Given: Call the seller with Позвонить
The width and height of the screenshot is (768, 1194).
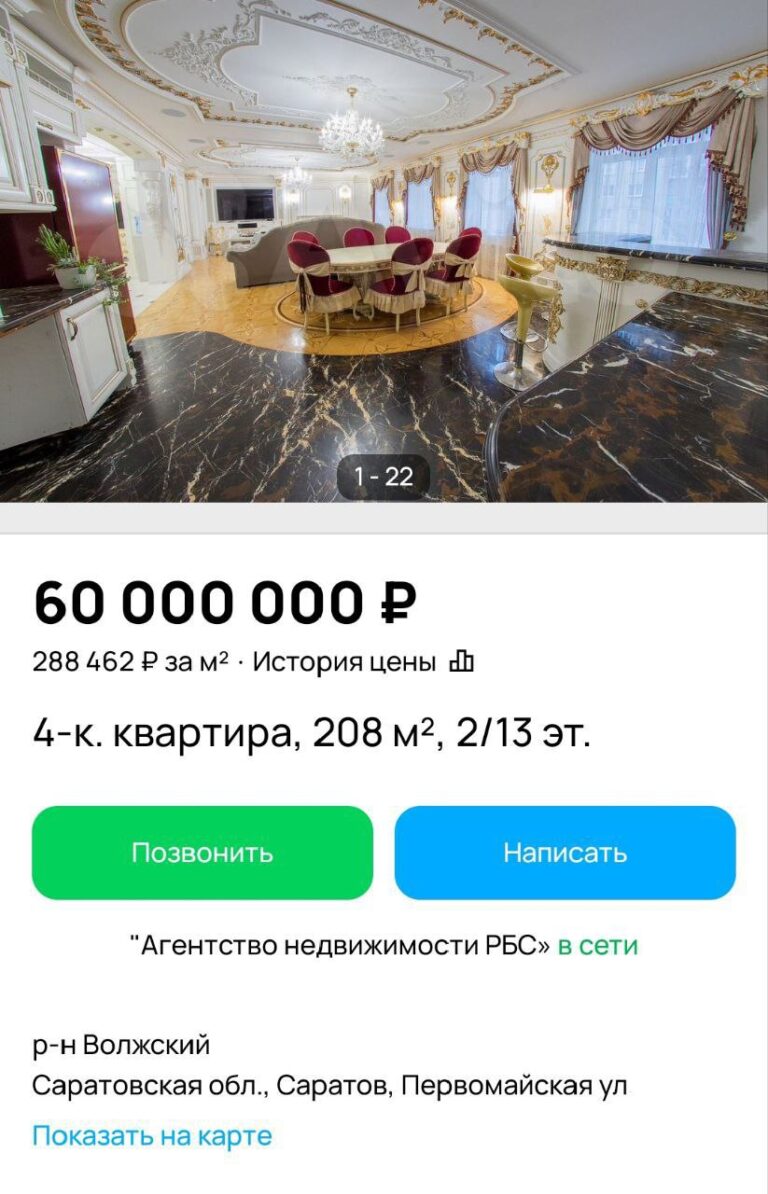Looking at the screenshot, I should click(202, 853).
